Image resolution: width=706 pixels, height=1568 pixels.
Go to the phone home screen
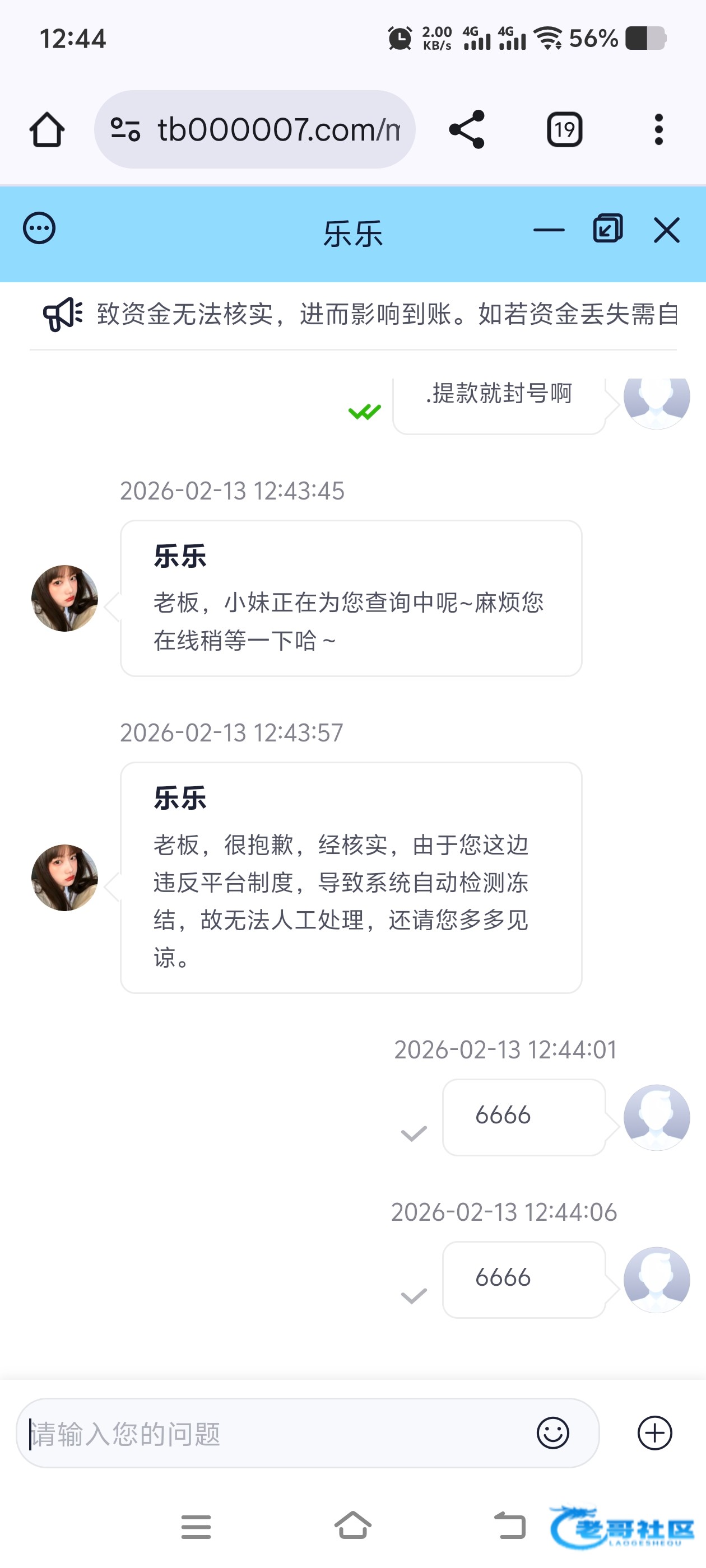(x=352, y=1525)
